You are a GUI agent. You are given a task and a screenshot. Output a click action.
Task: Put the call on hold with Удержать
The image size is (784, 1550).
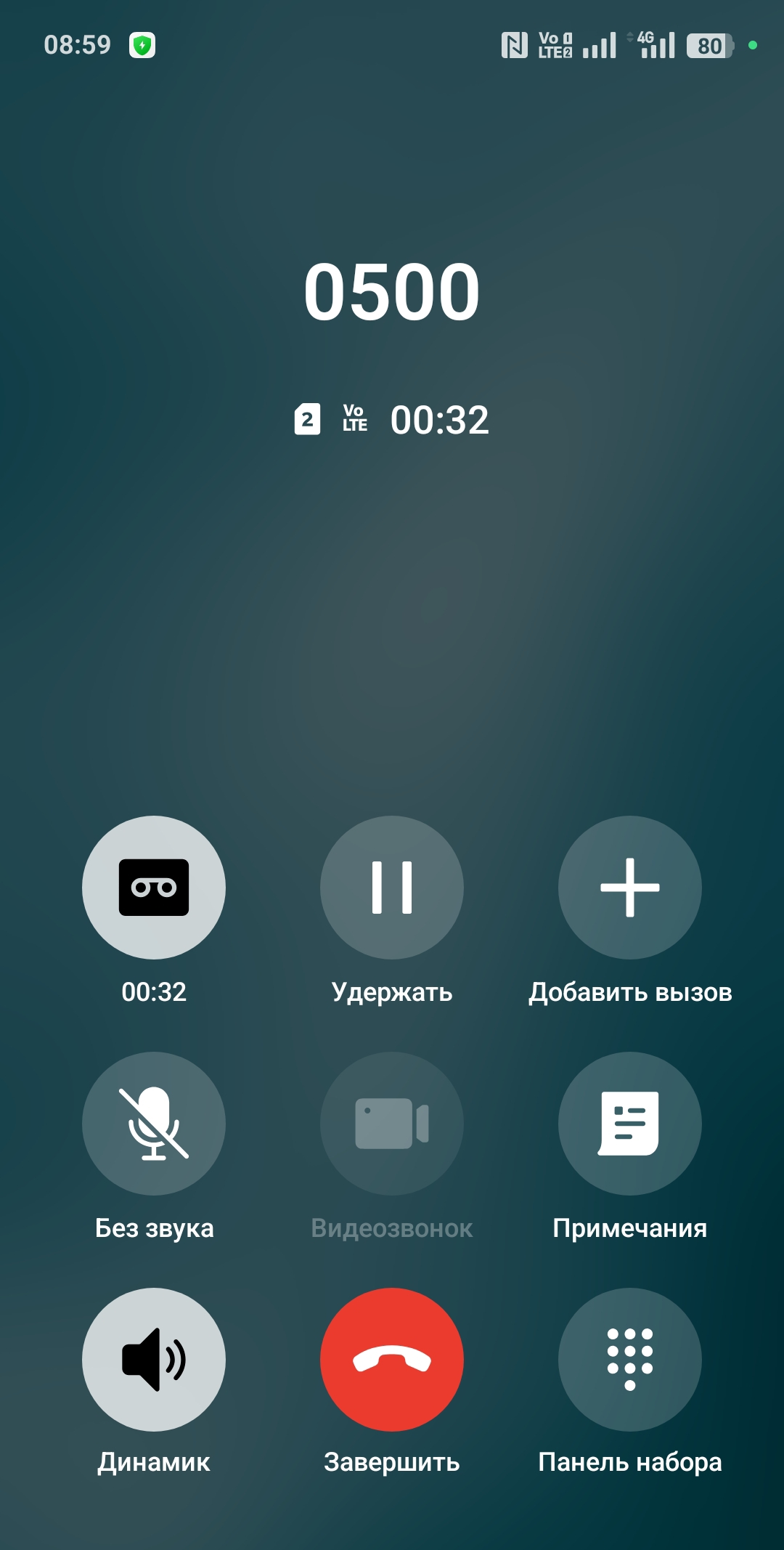click(392, 887)
